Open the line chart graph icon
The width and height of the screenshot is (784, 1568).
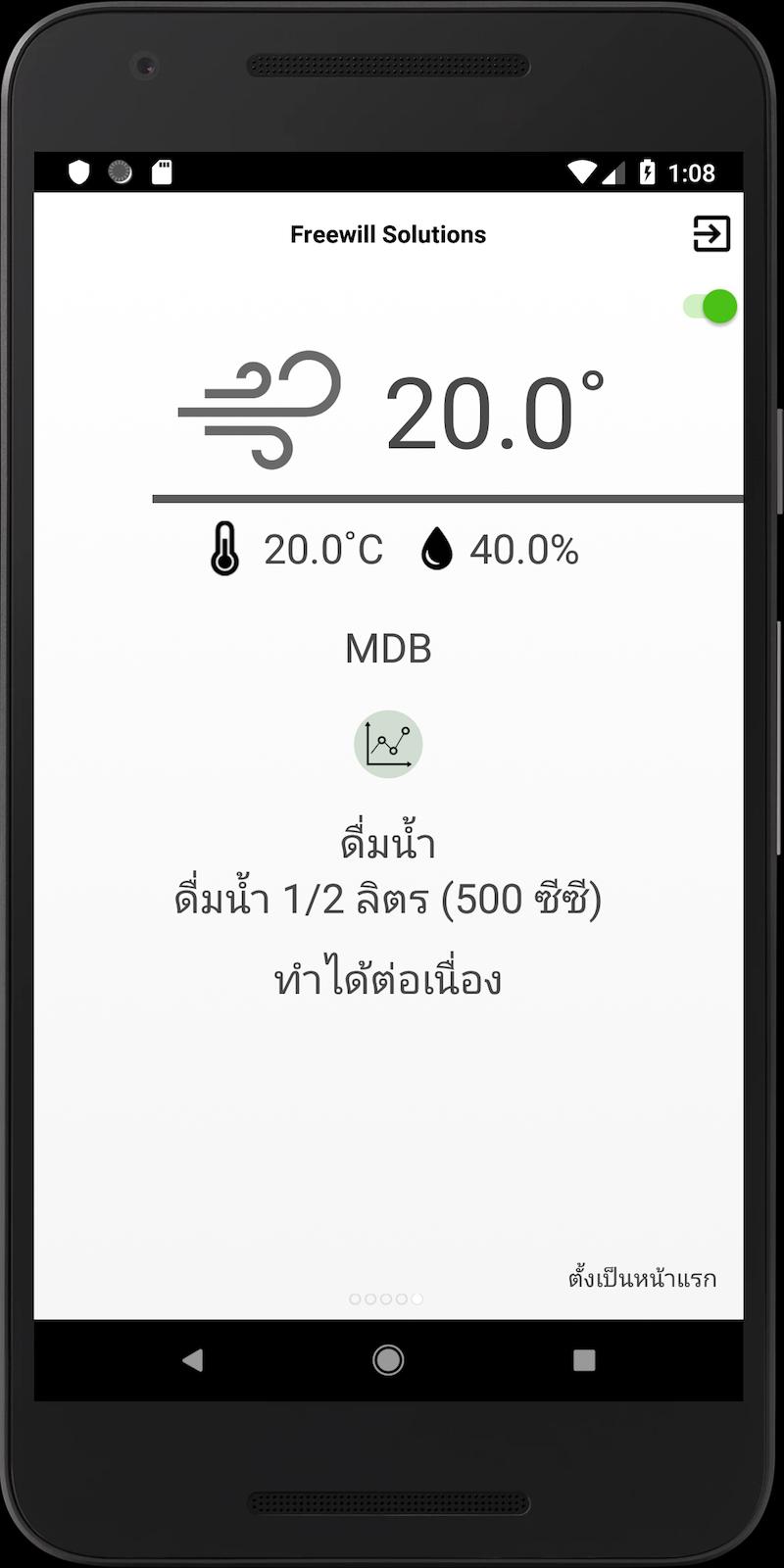click(x=388, y=745)
